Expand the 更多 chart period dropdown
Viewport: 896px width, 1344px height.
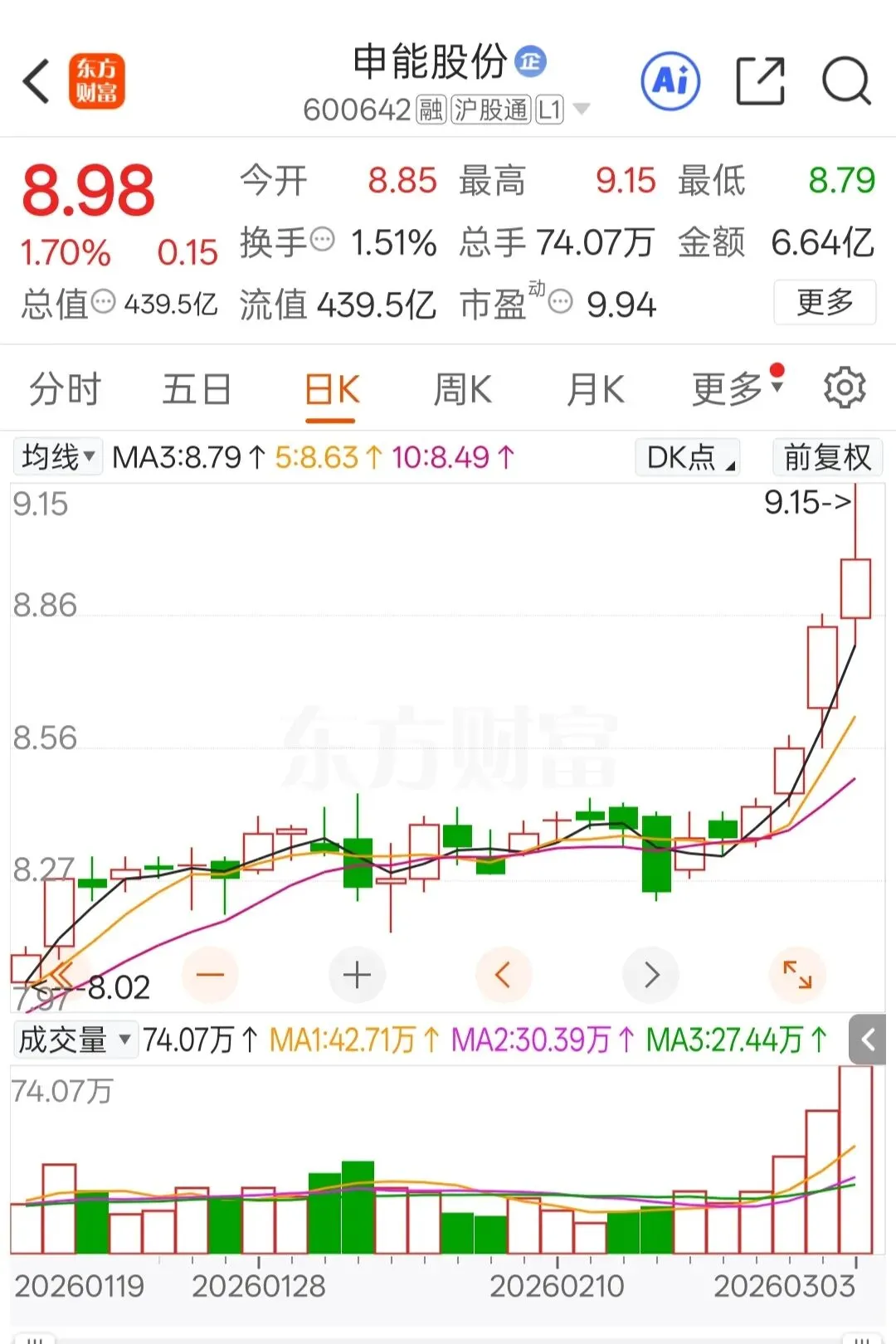735,388
